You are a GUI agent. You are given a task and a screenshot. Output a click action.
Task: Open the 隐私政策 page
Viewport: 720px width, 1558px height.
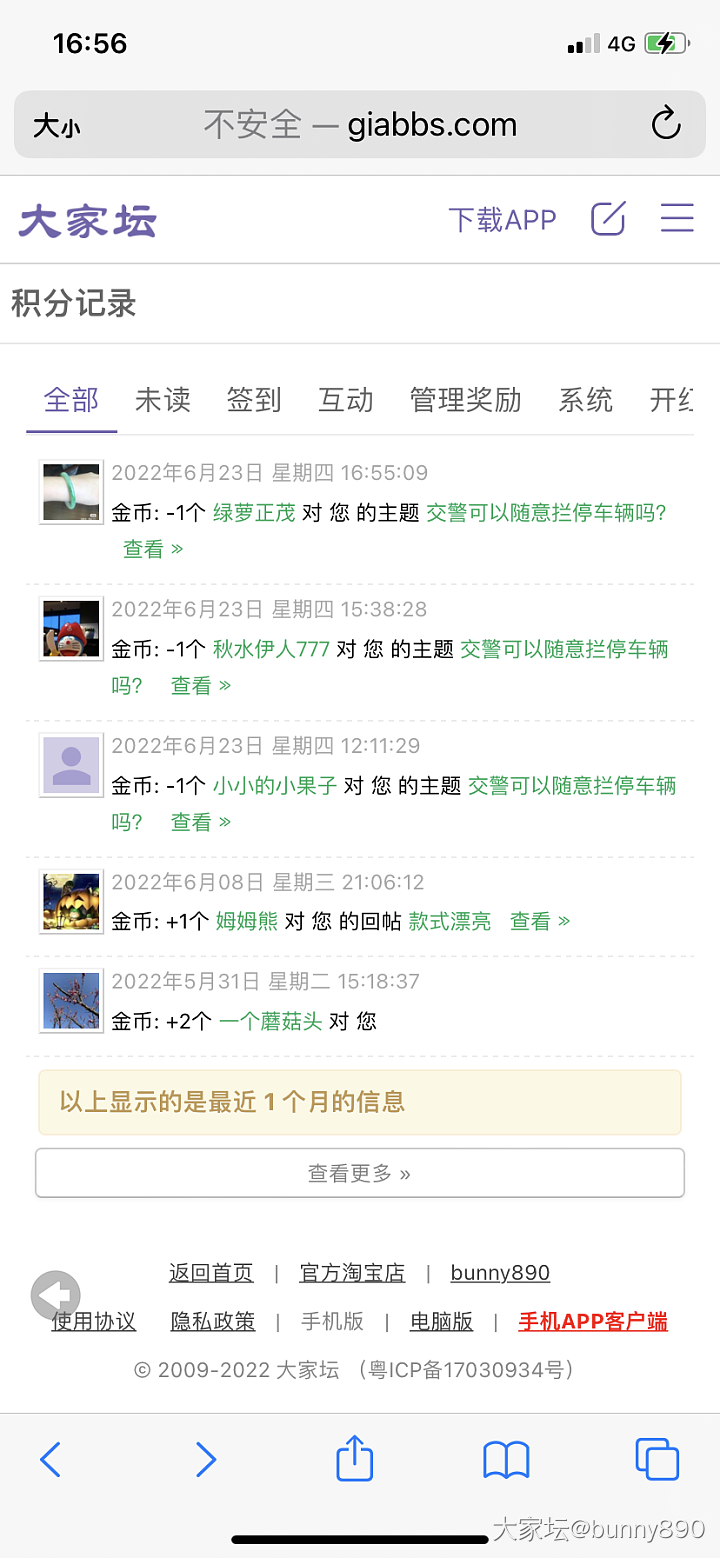[213, 1321]
